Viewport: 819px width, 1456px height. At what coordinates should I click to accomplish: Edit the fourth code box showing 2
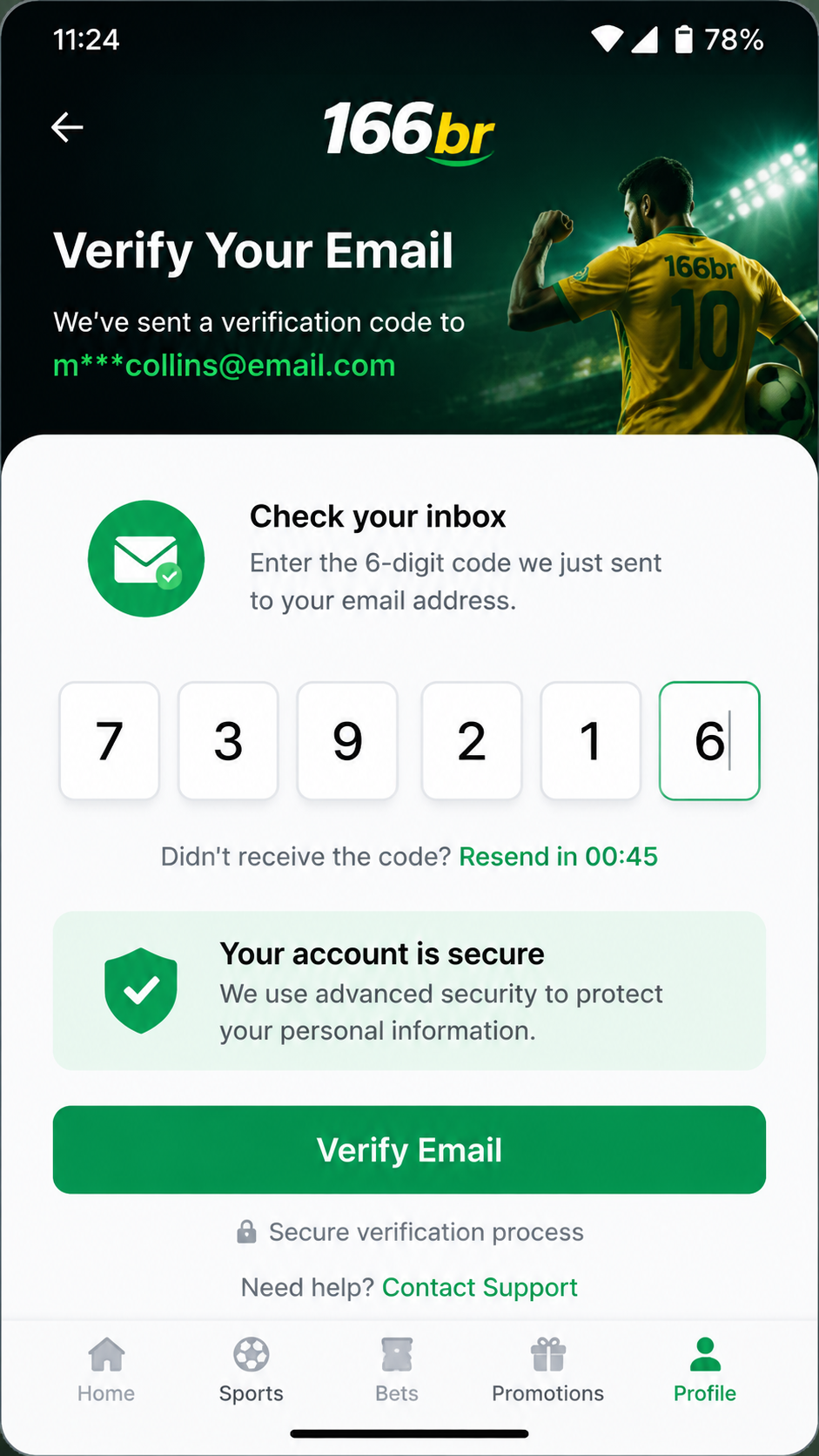[x=472, y=741]
